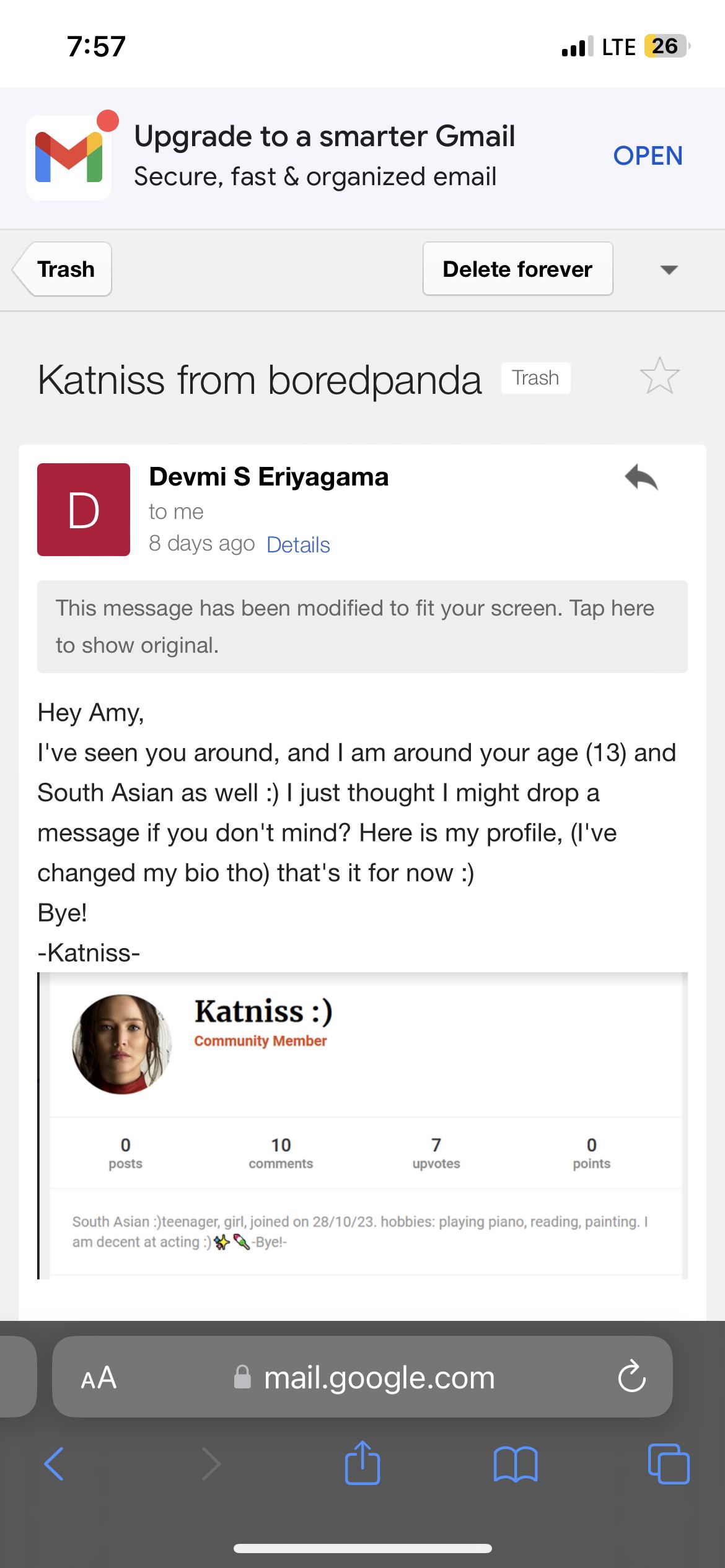The width and height of the screenshot is (725, 1568).
Task: Open the Gmail app upgrade banner
Action: (x=648, y=156)
